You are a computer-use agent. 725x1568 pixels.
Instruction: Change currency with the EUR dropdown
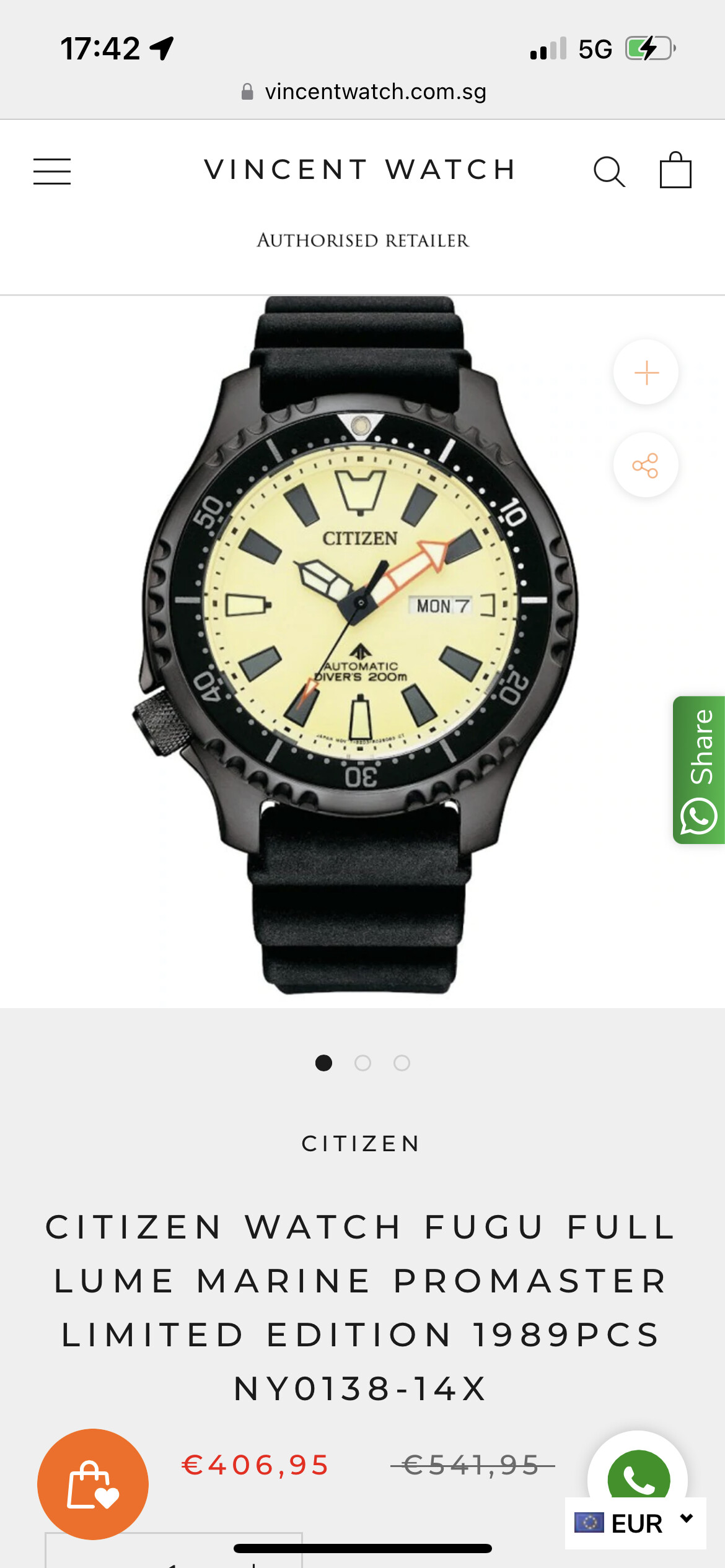click(636, 1523)
